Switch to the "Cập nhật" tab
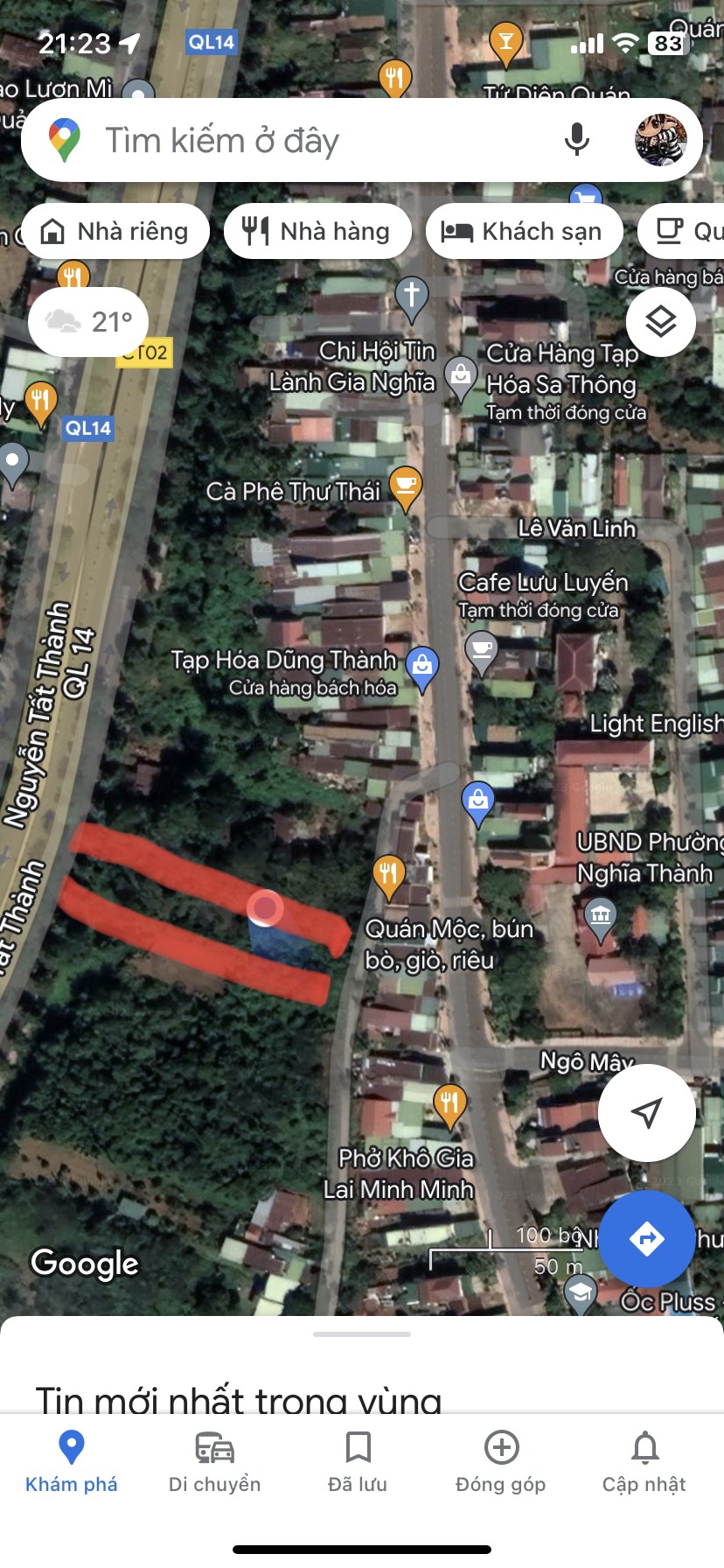 tap(644, 1462)
